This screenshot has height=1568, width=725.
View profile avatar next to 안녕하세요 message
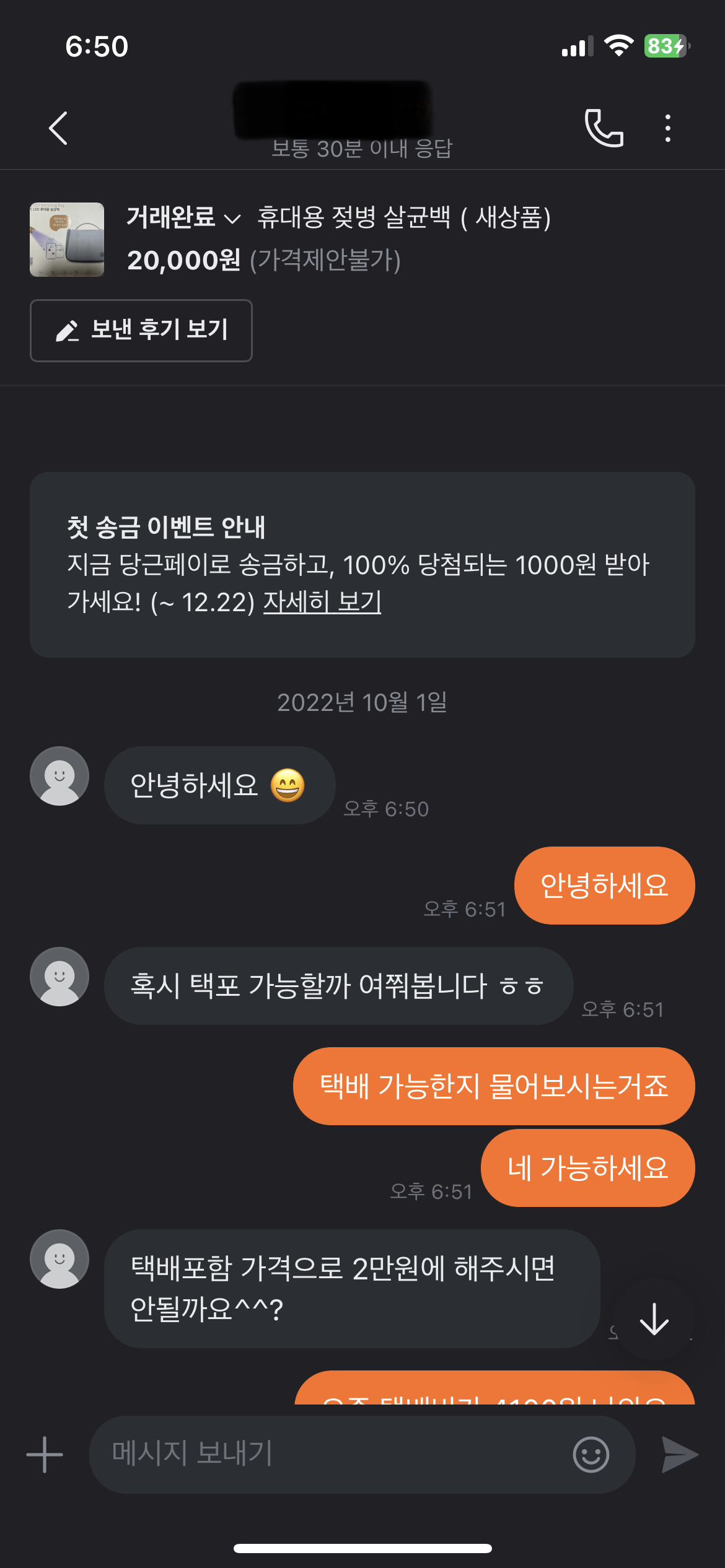pos(59,776)
